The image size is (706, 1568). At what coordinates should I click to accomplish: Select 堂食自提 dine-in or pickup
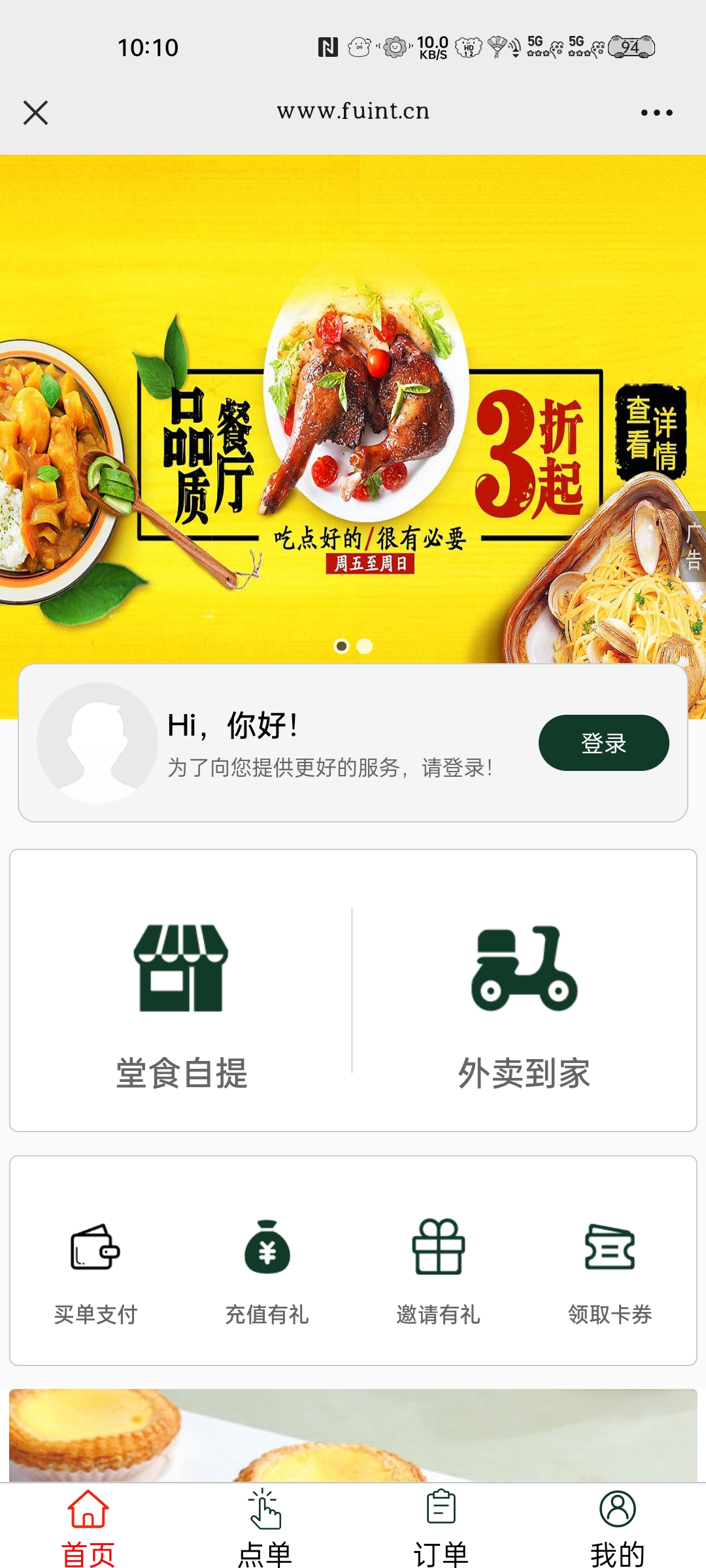click(181, 1000)
